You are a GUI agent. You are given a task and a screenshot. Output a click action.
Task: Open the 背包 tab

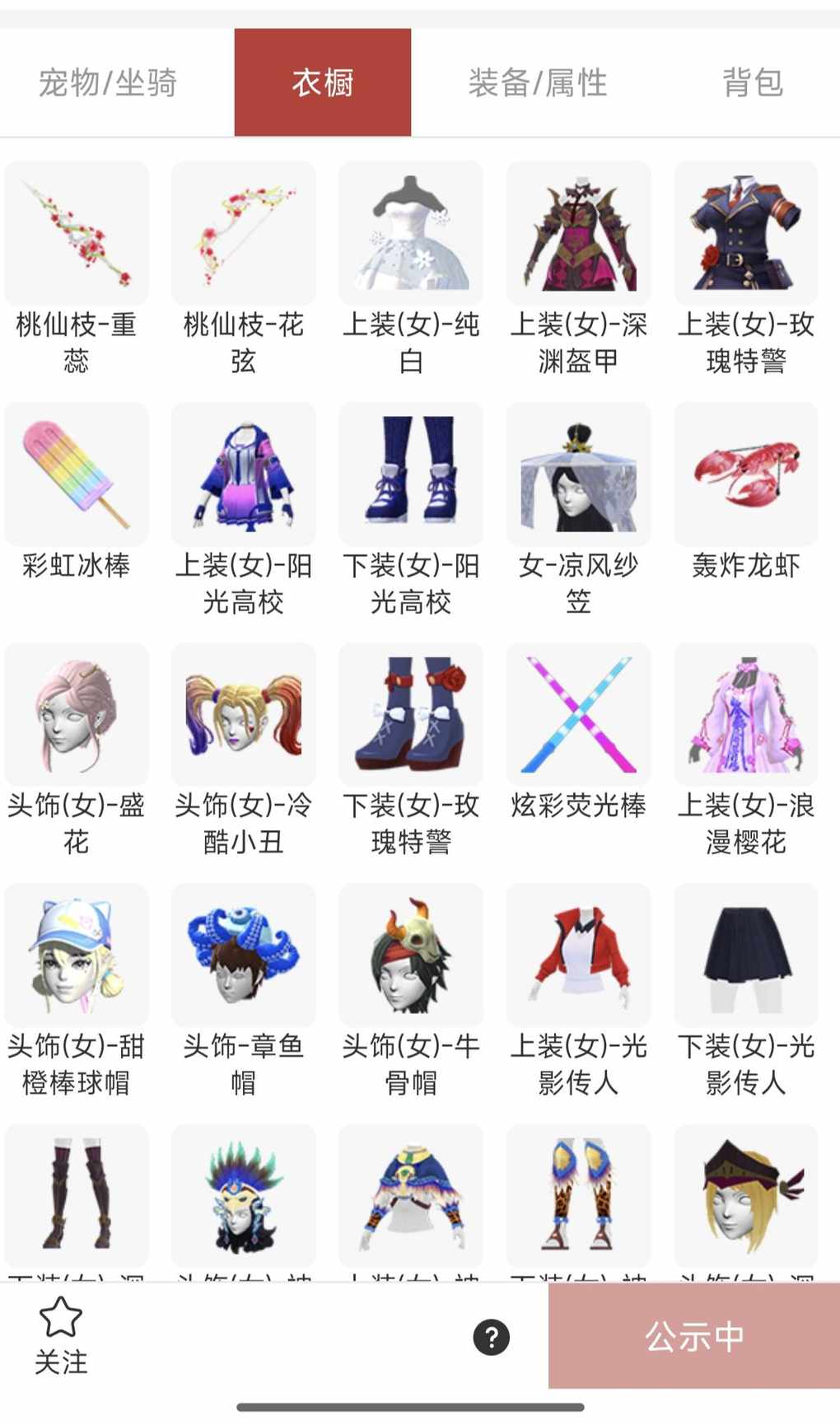[752, 82]
